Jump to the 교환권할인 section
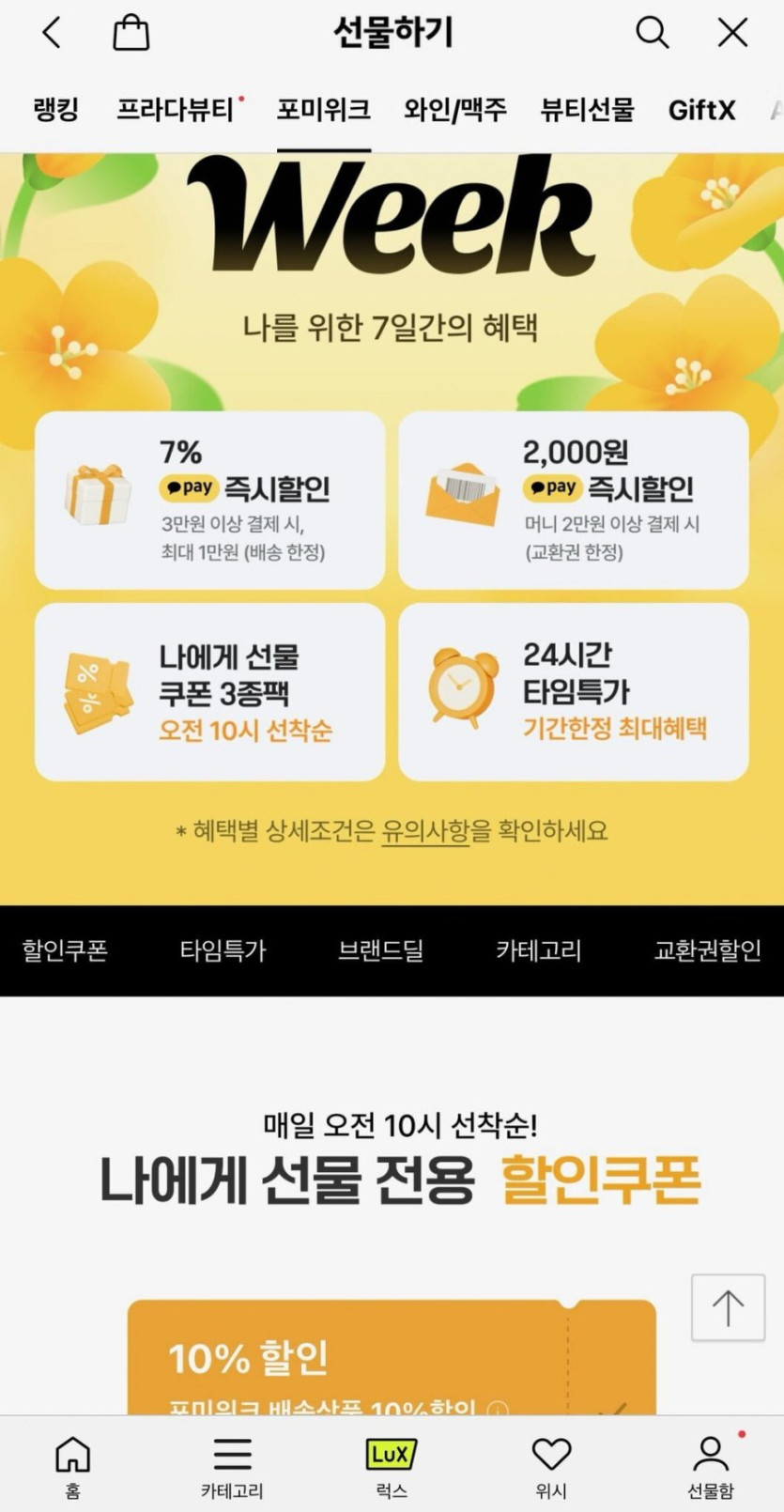This screenshot has width=784, height=1512. (706, 950)
